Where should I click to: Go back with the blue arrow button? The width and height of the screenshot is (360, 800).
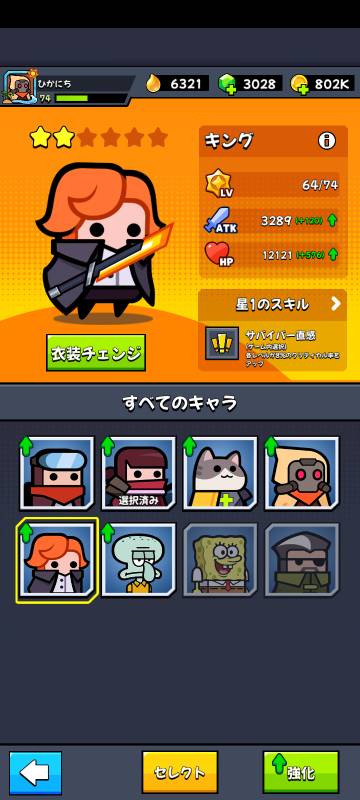coord(35,772)
